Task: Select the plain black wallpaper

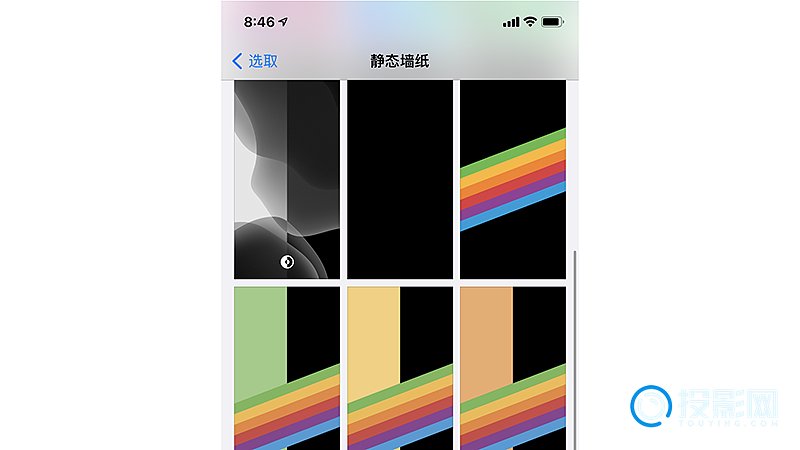Action: (400, 179)
